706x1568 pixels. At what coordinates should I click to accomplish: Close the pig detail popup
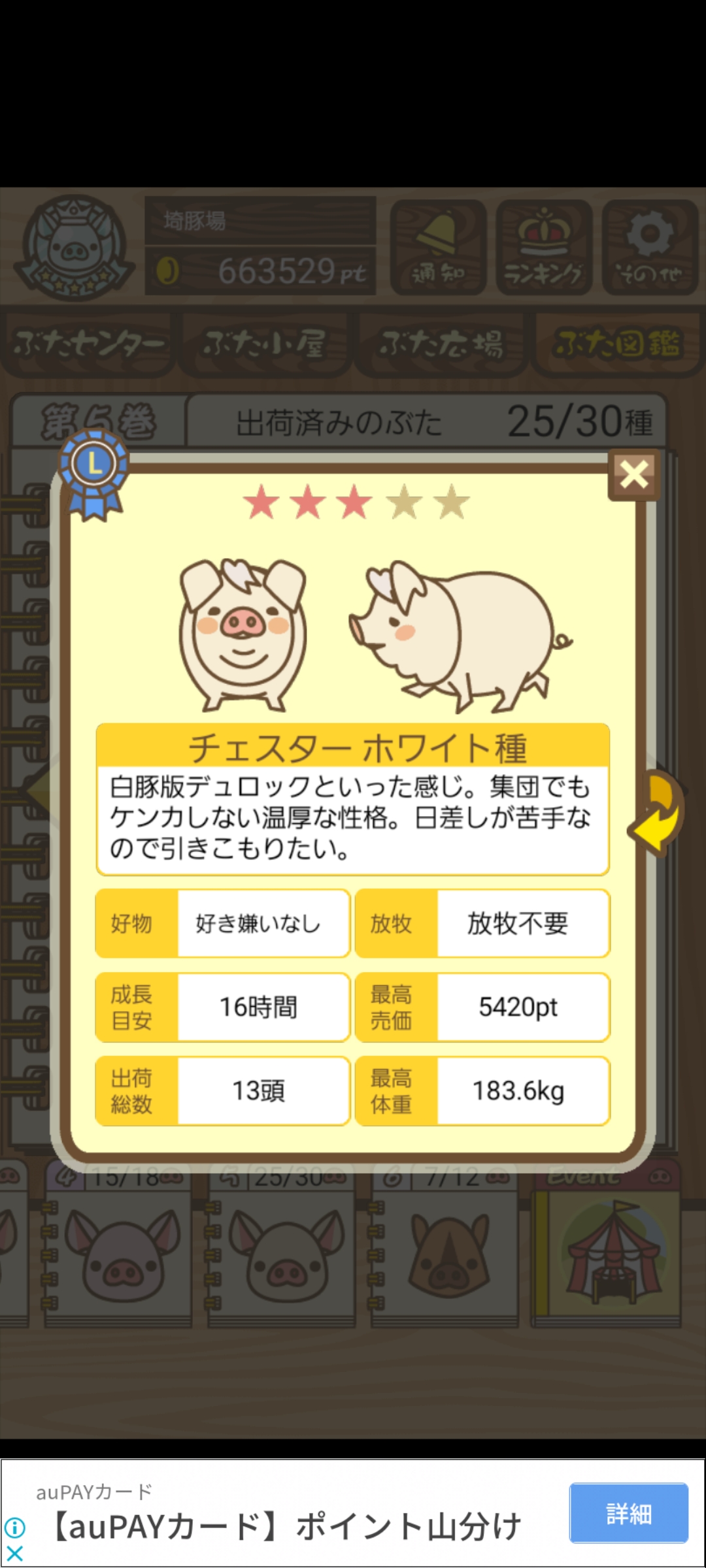tap(633, 475)
